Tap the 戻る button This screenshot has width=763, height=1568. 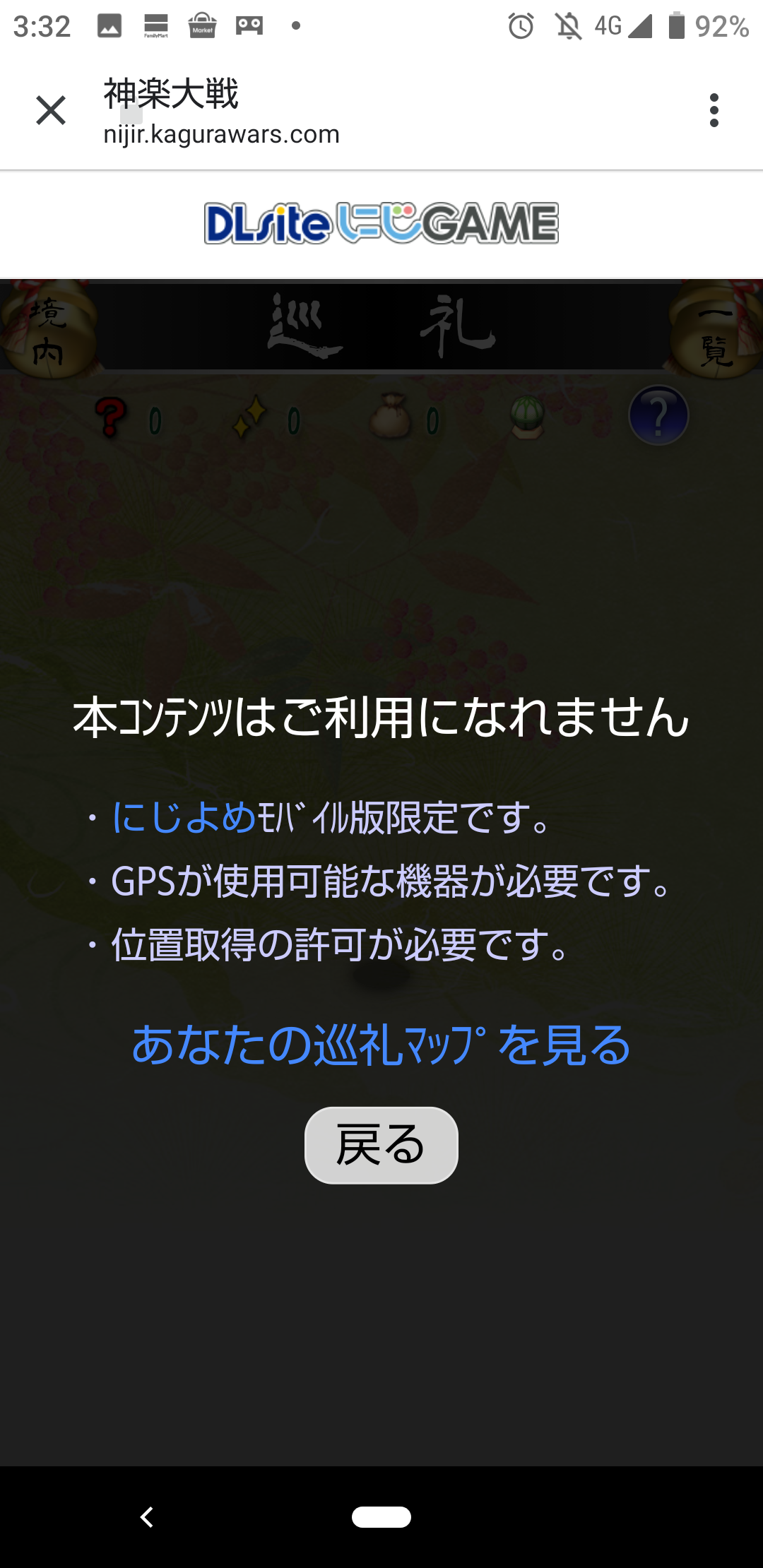[381, 1145]
